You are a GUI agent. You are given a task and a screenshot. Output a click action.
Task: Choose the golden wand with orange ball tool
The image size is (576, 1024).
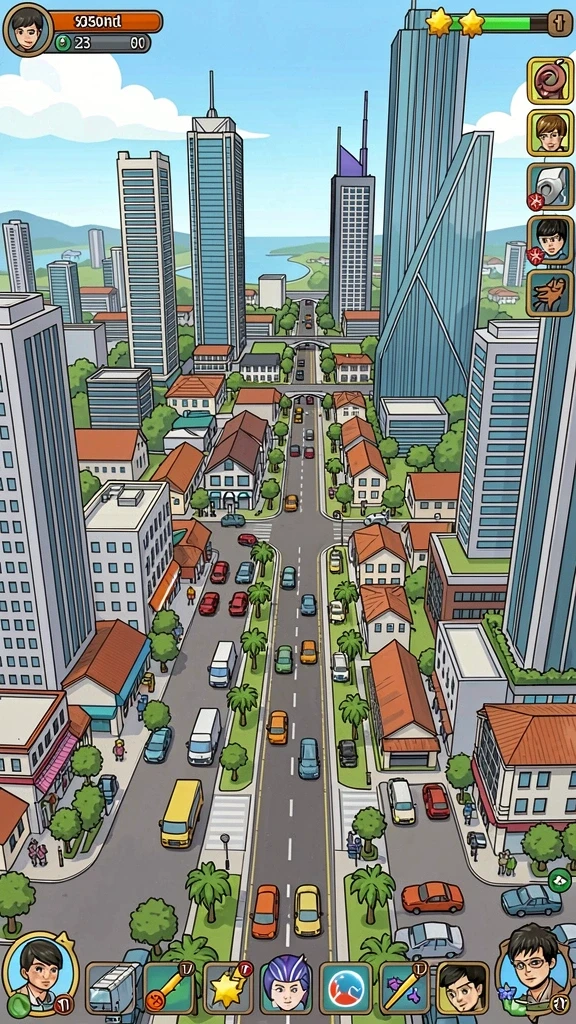pos(170,988)
